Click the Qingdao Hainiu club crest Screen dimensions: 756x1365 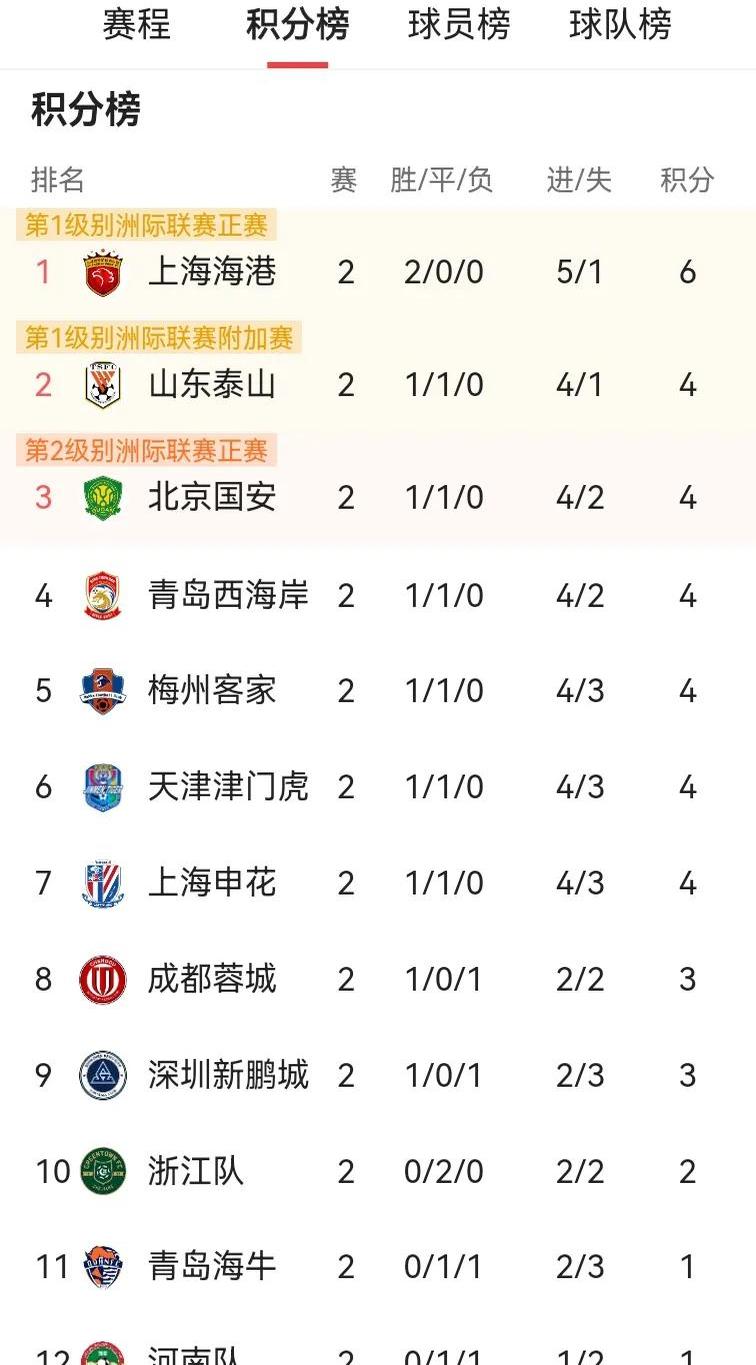click(102, 1266)
